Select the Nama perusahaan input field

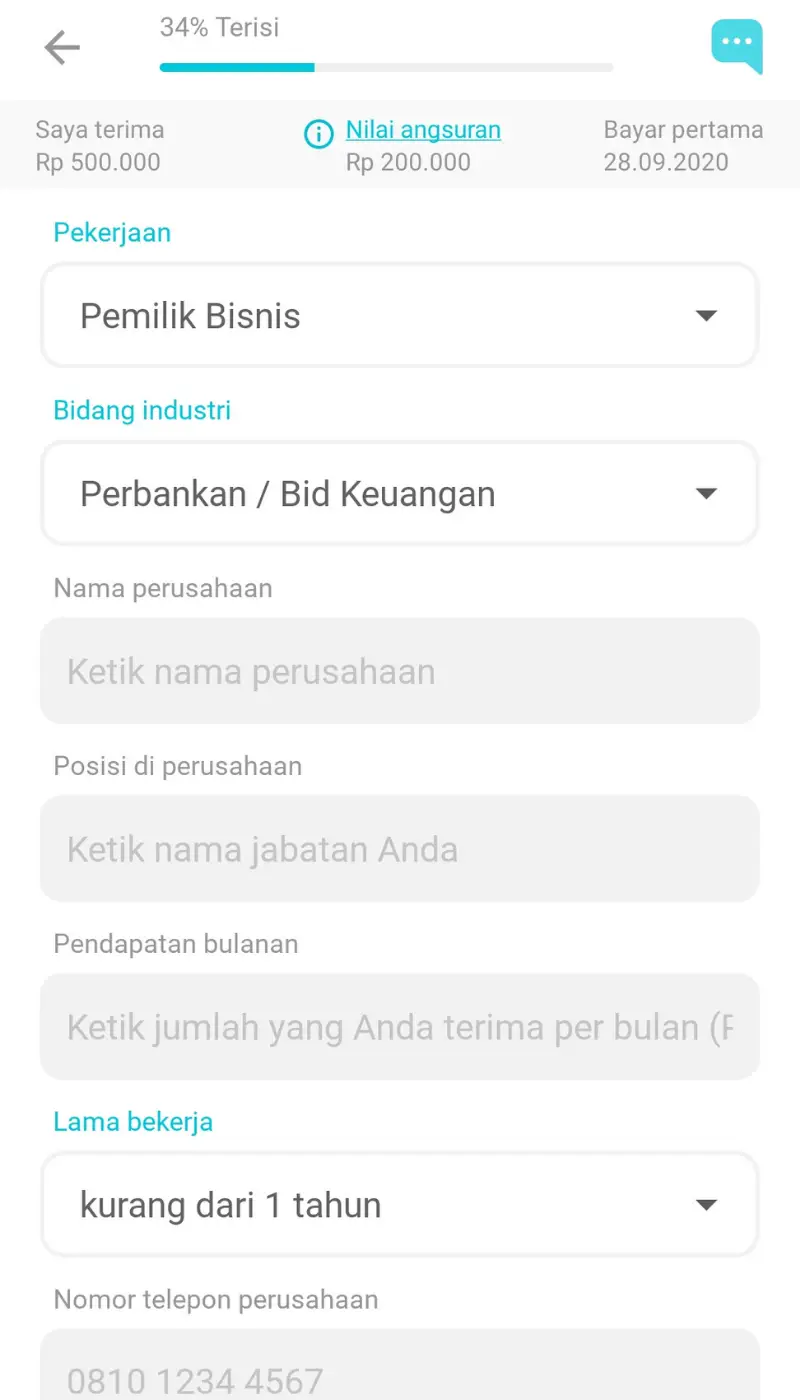(x=400, y=671)
